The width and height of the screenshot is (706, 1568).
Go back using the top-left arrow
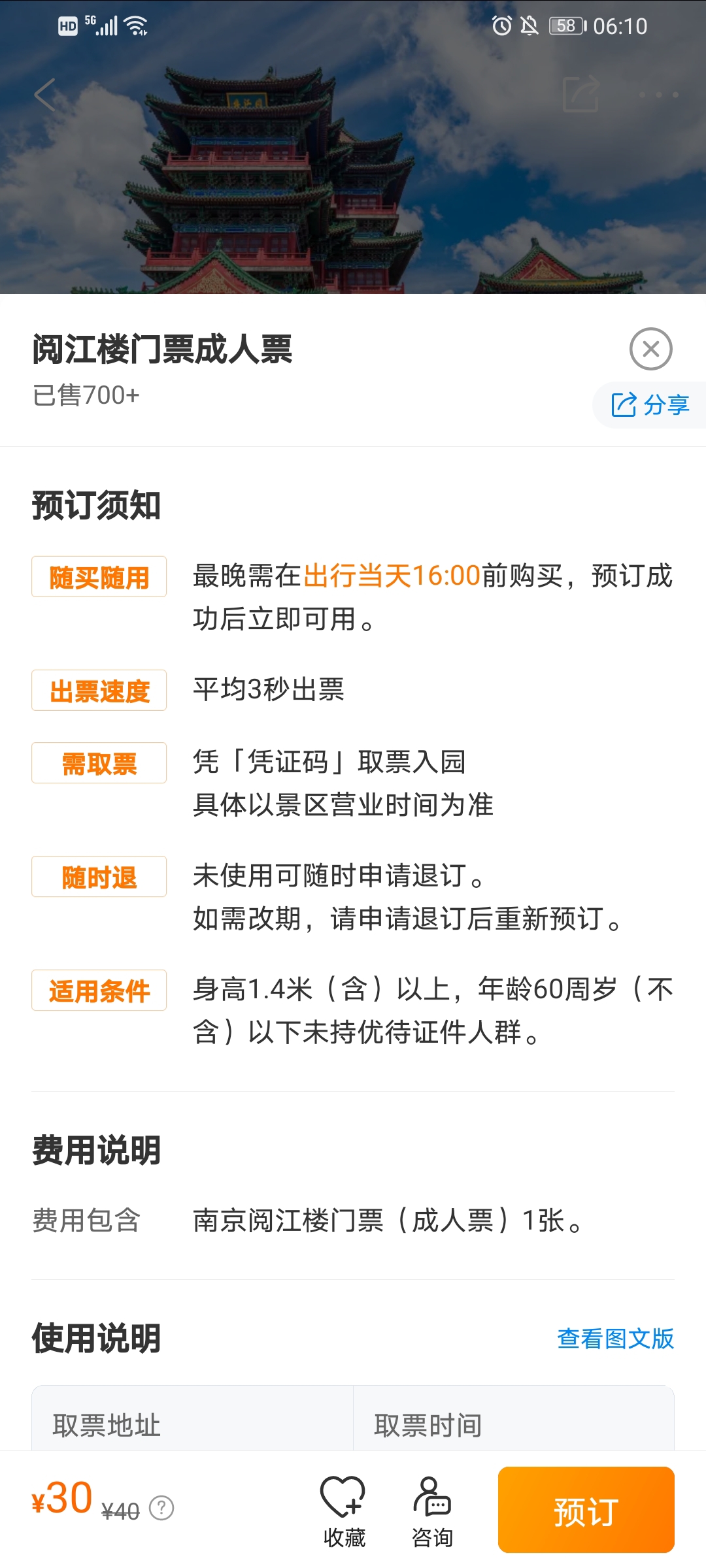44,95
